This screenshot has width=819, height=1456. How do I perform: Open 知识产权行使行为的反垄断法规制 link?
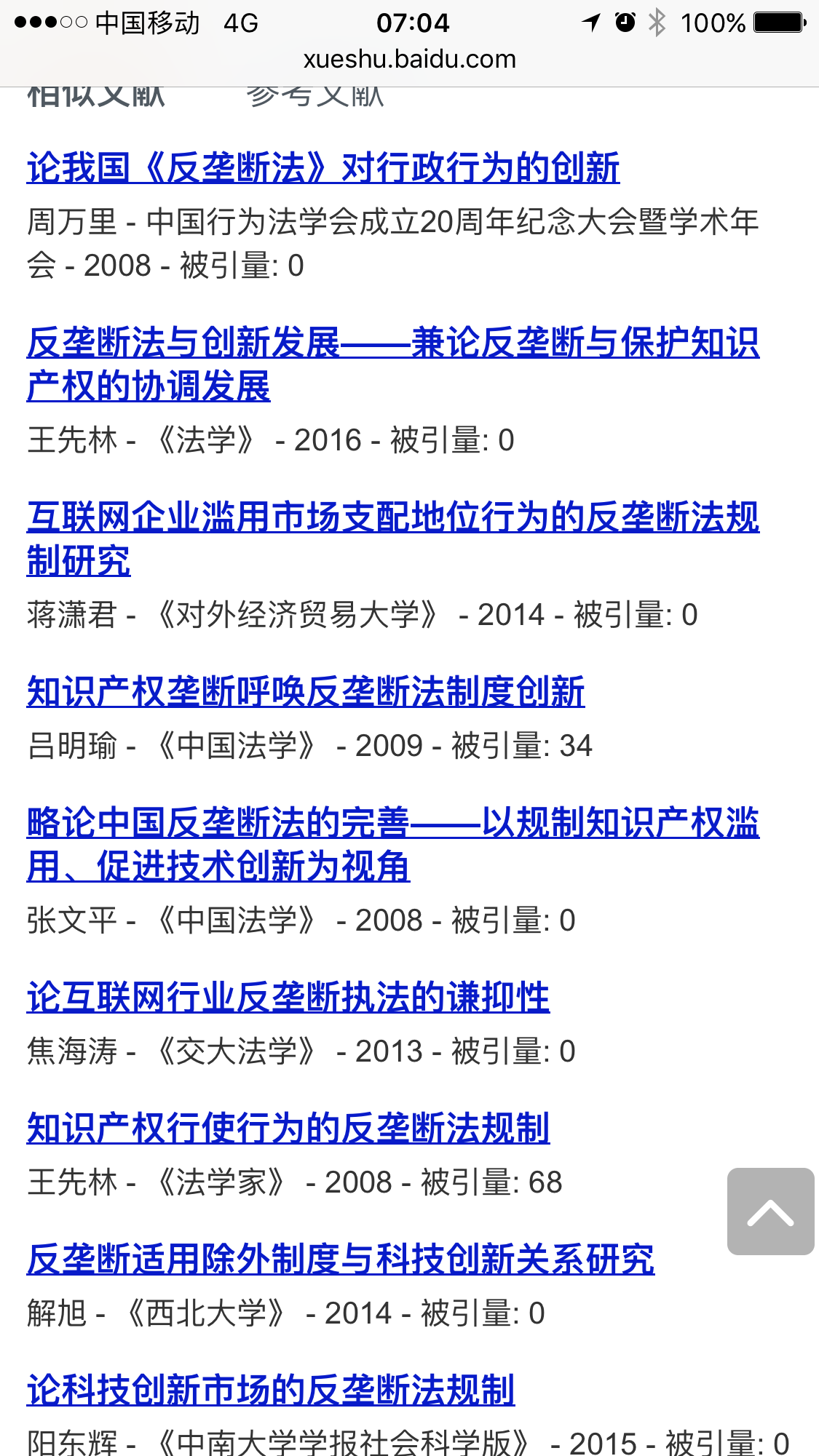(288, 1129)
